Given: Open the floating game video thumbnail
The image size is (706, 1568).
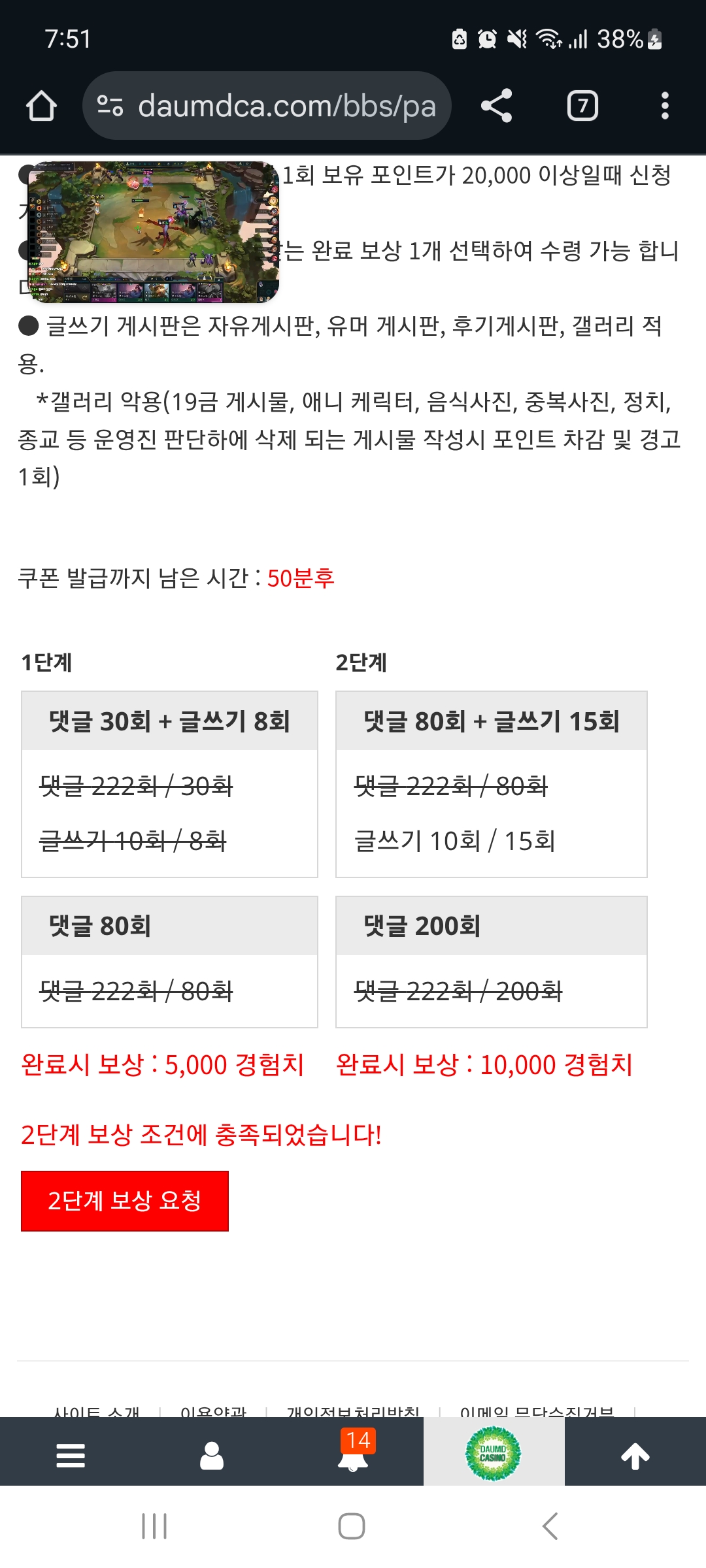Looking at the screenshot, I should point(154,232).
